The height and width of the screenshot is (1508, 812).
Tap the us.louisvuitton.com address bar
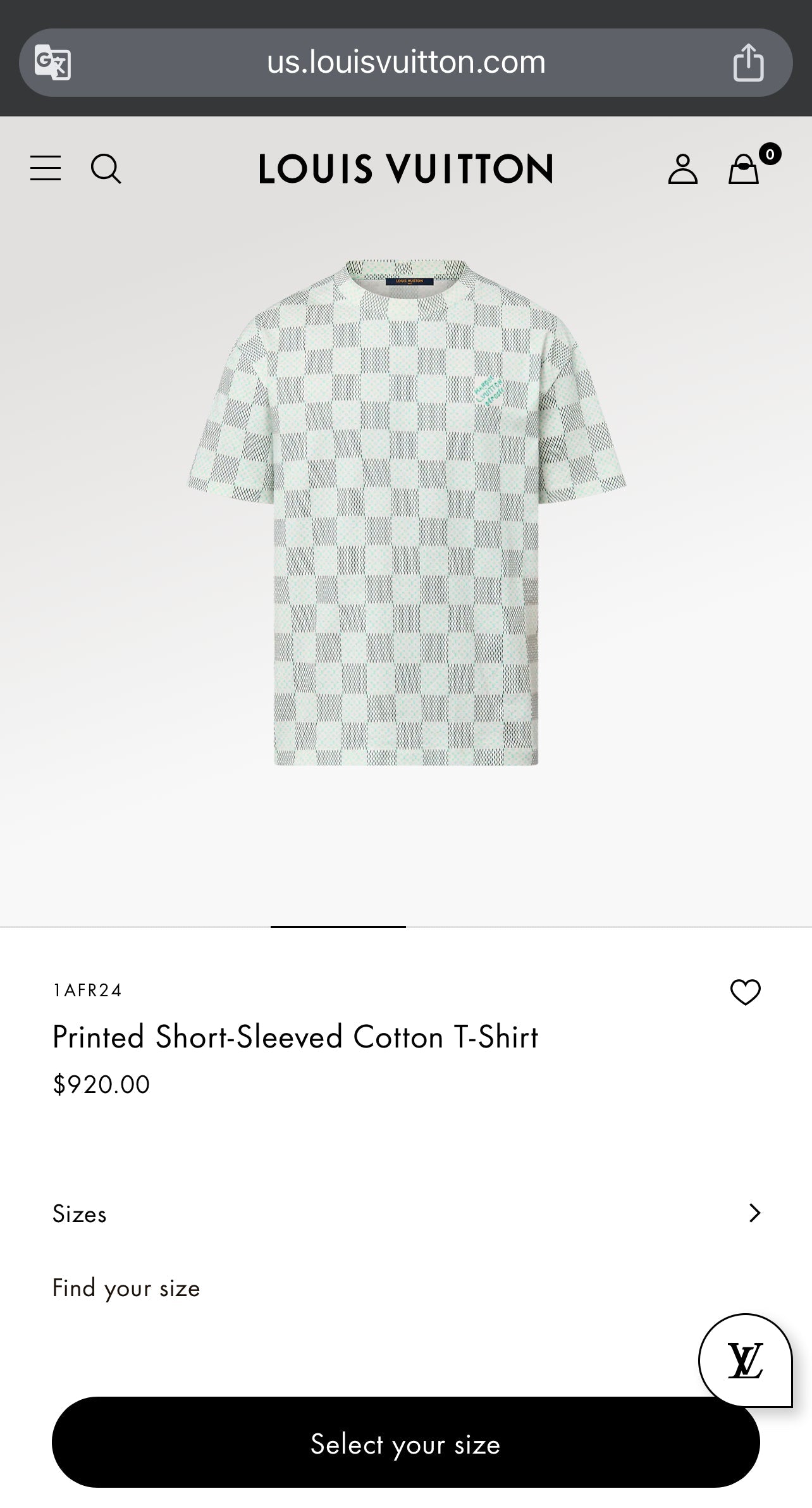click(405, 62)
